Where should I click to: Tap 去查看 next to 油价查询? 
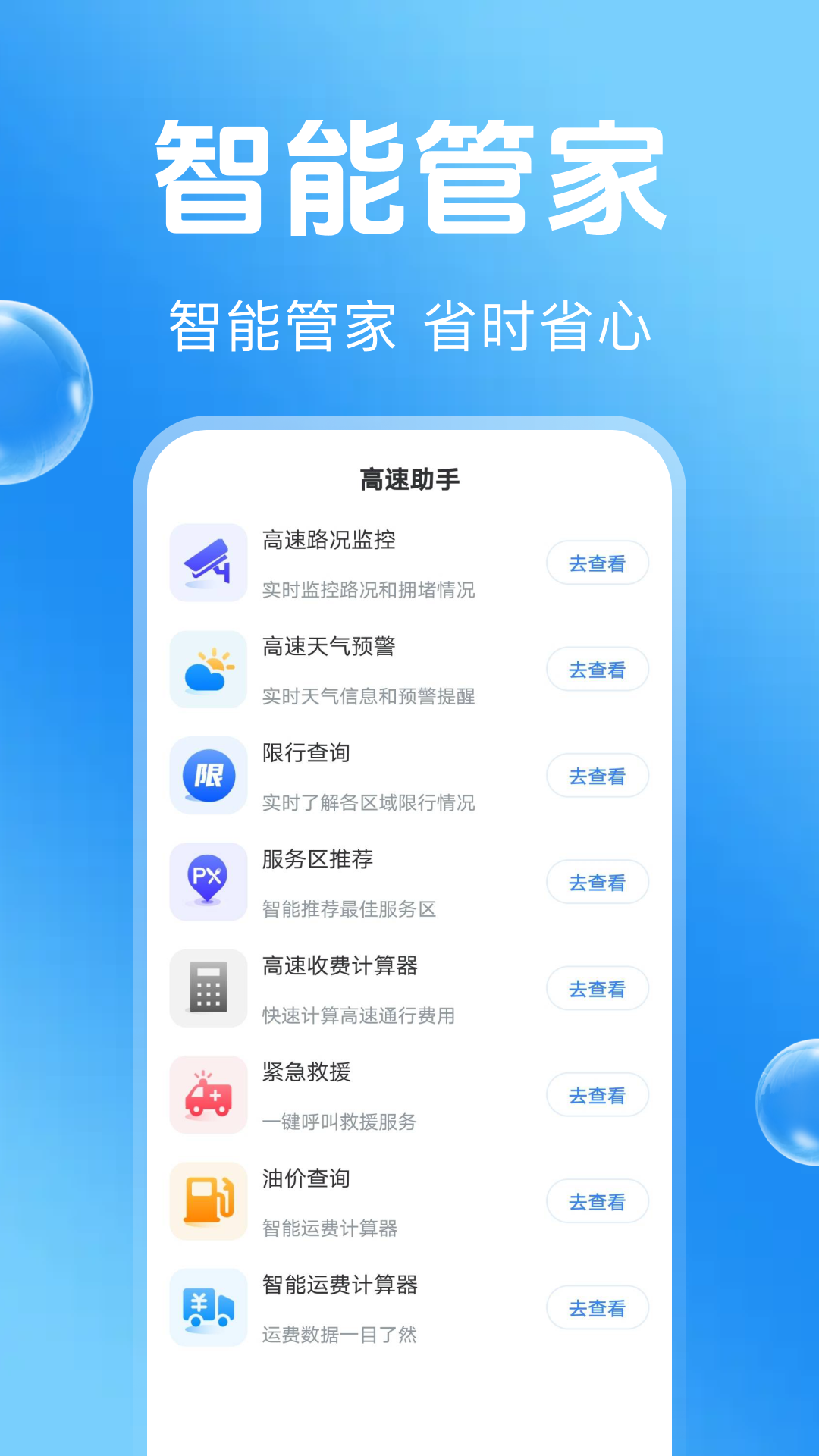pyautogui.click(x=598, y=1200)
